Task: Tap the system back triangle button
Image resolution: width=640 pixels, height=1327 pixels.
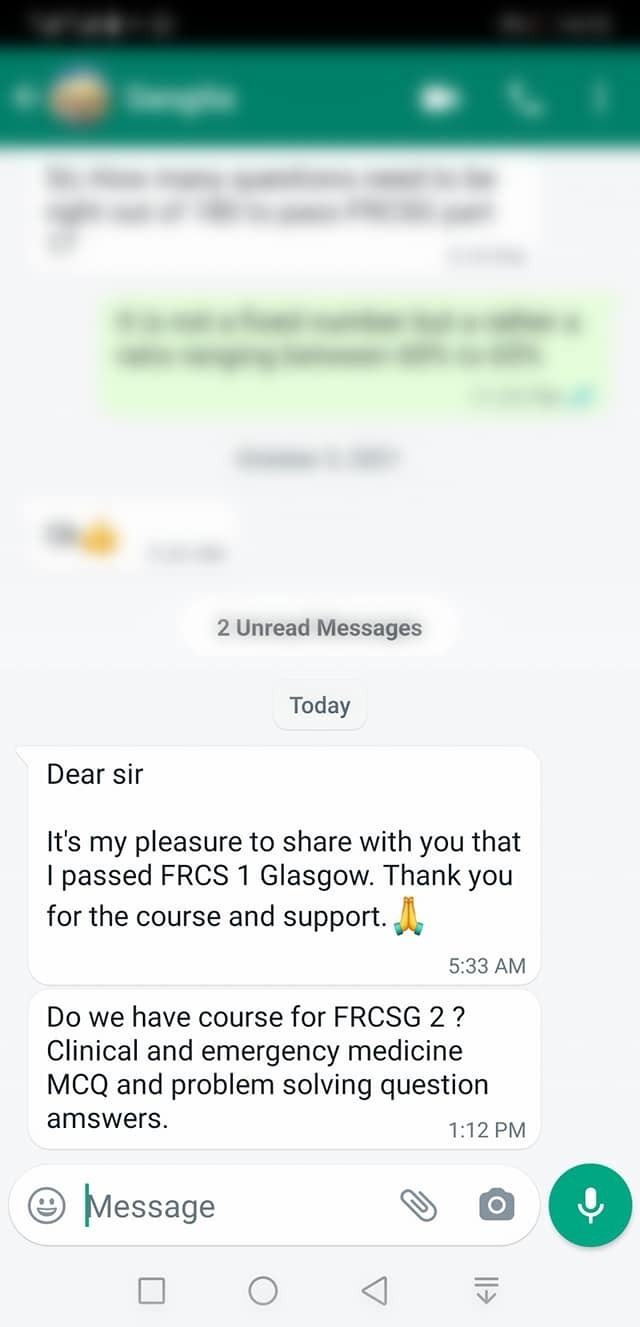Action: 374,1291
